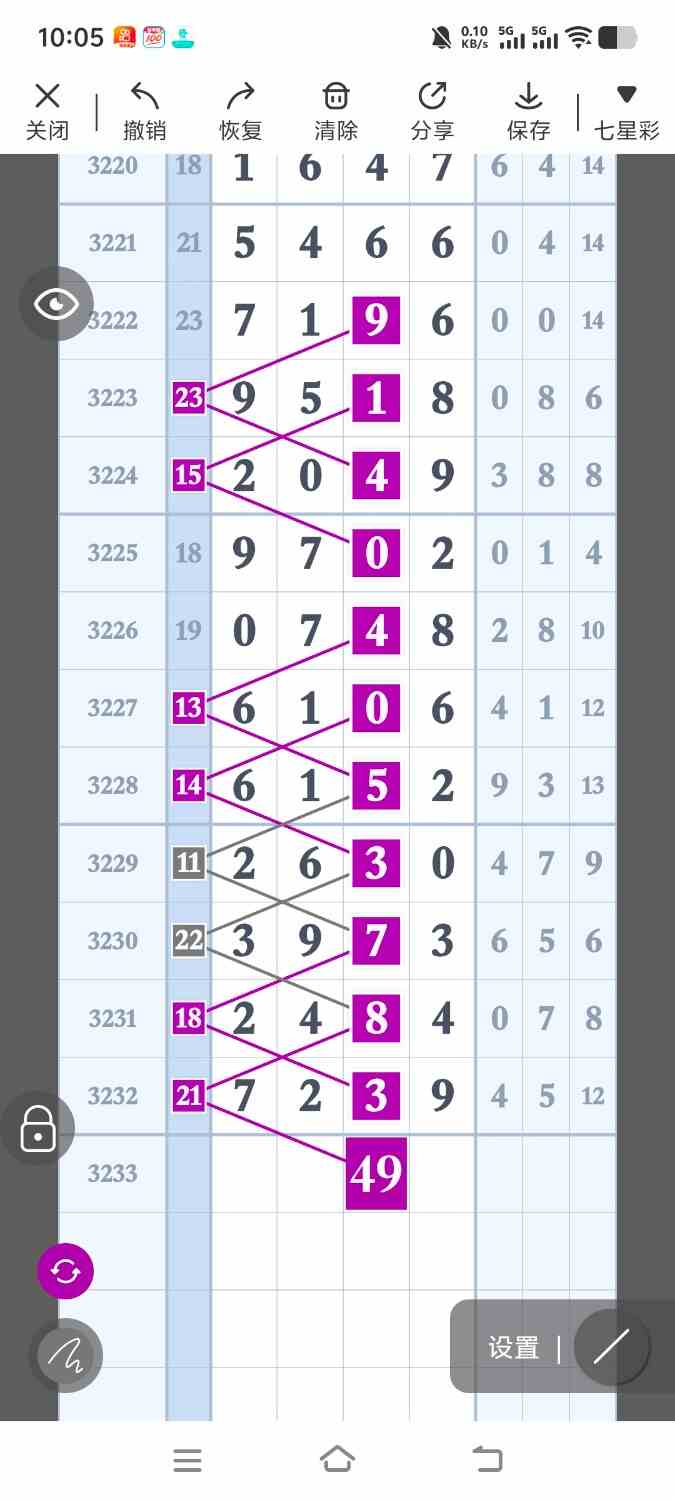Return to the home screen
Viewport: 675px width, 1500px height.
pos(337,1459)
